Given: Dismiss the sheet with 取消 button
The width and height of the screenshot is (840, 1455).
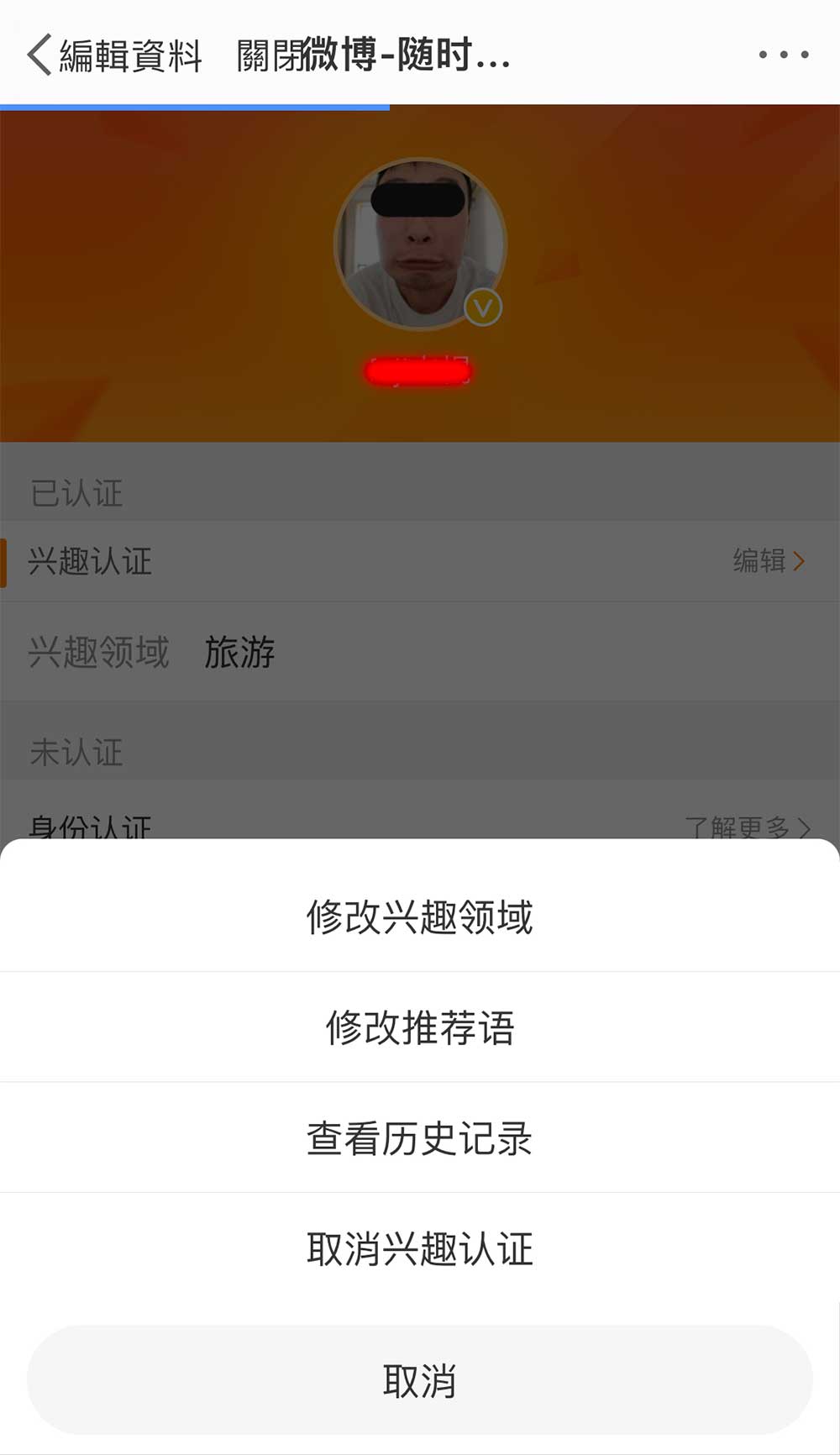Looking at the screenshot, I should coord(420,1380).
